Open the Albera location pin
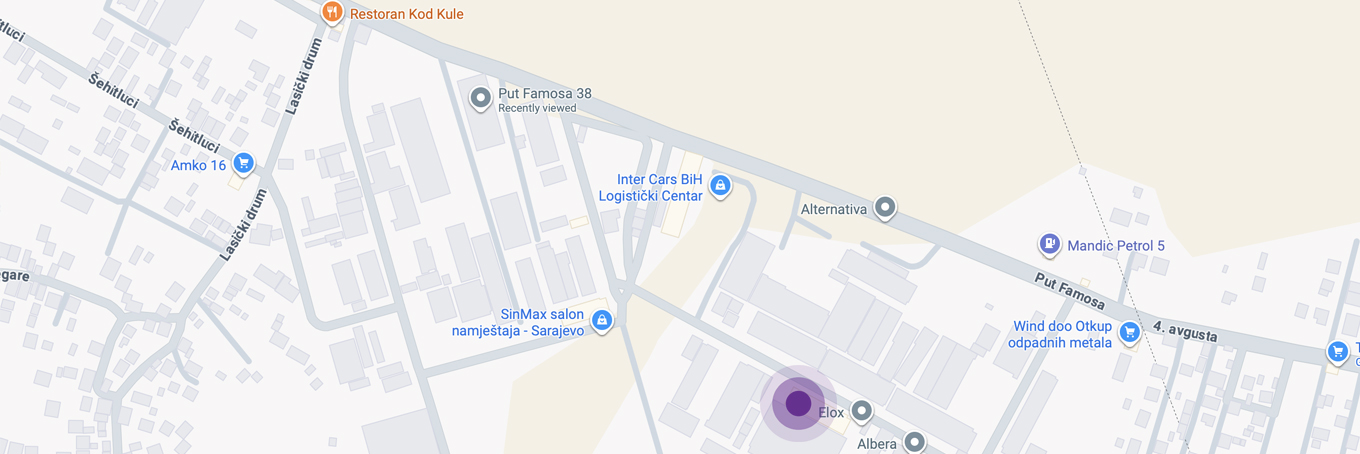 click(914, 441)
